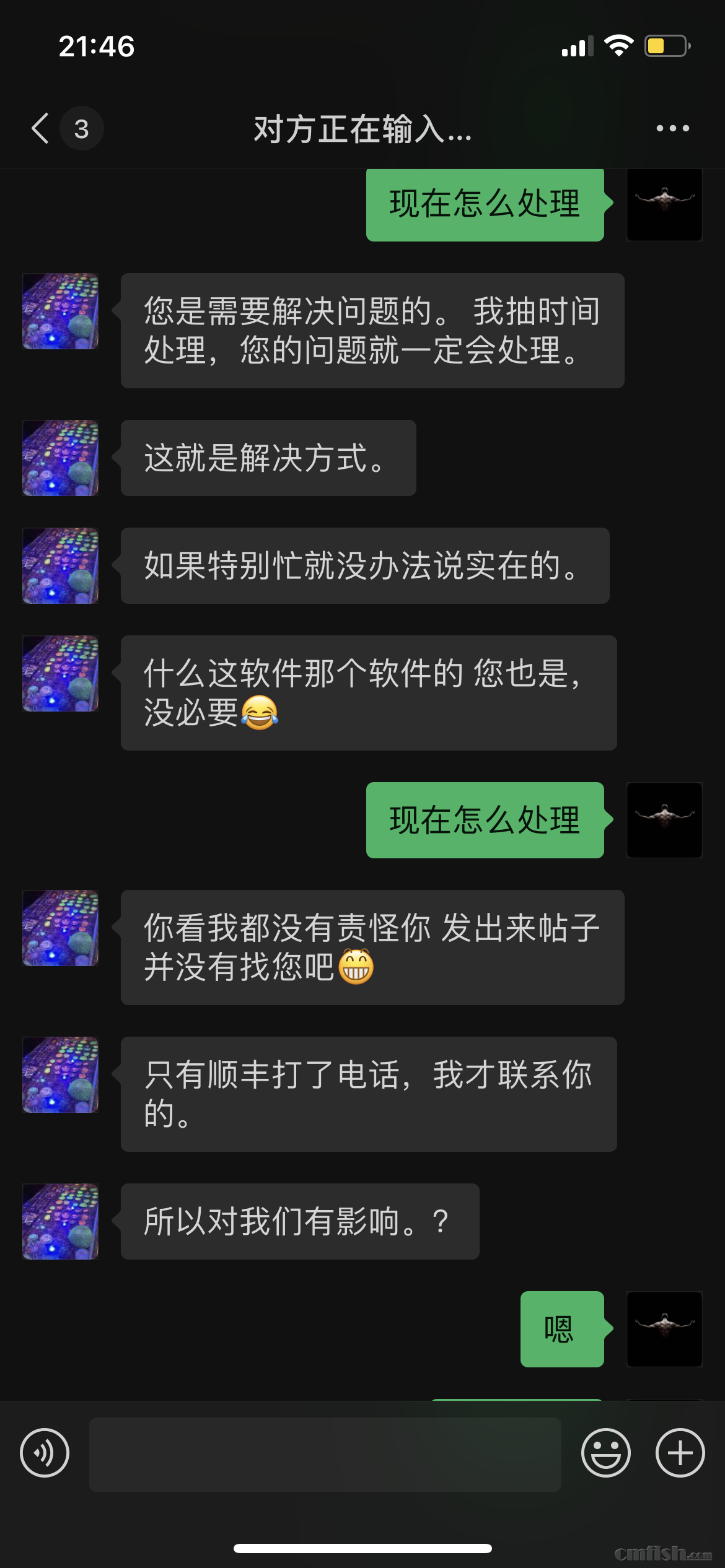Open contact avatar beside '这就是解决方式。'
Screen dimensions: 725x1568
coord(61,458)
